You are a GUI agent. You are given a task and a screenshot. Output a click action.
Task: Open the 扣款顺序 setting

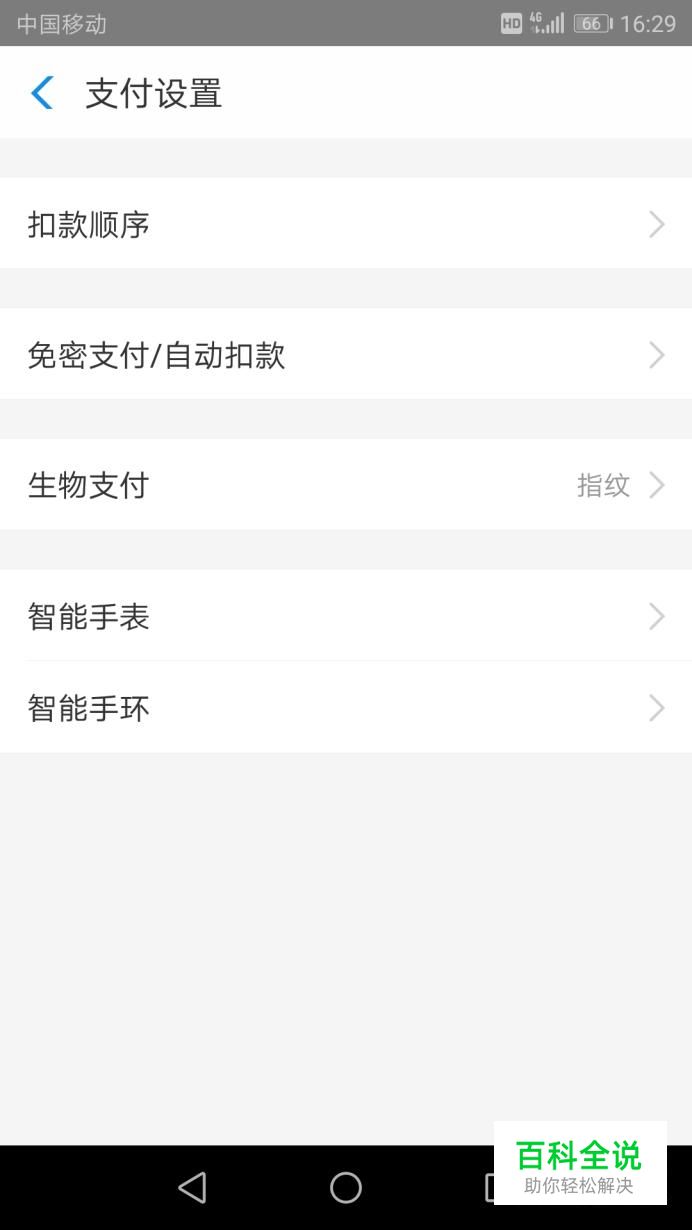(x=346, y=224)
